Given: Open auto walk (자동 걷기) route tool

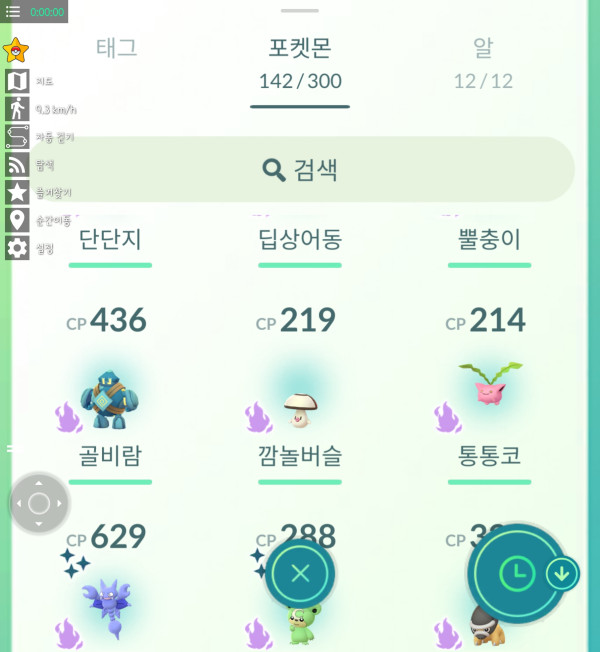Looking at the screenshot, I should click(x=17, y=137).
